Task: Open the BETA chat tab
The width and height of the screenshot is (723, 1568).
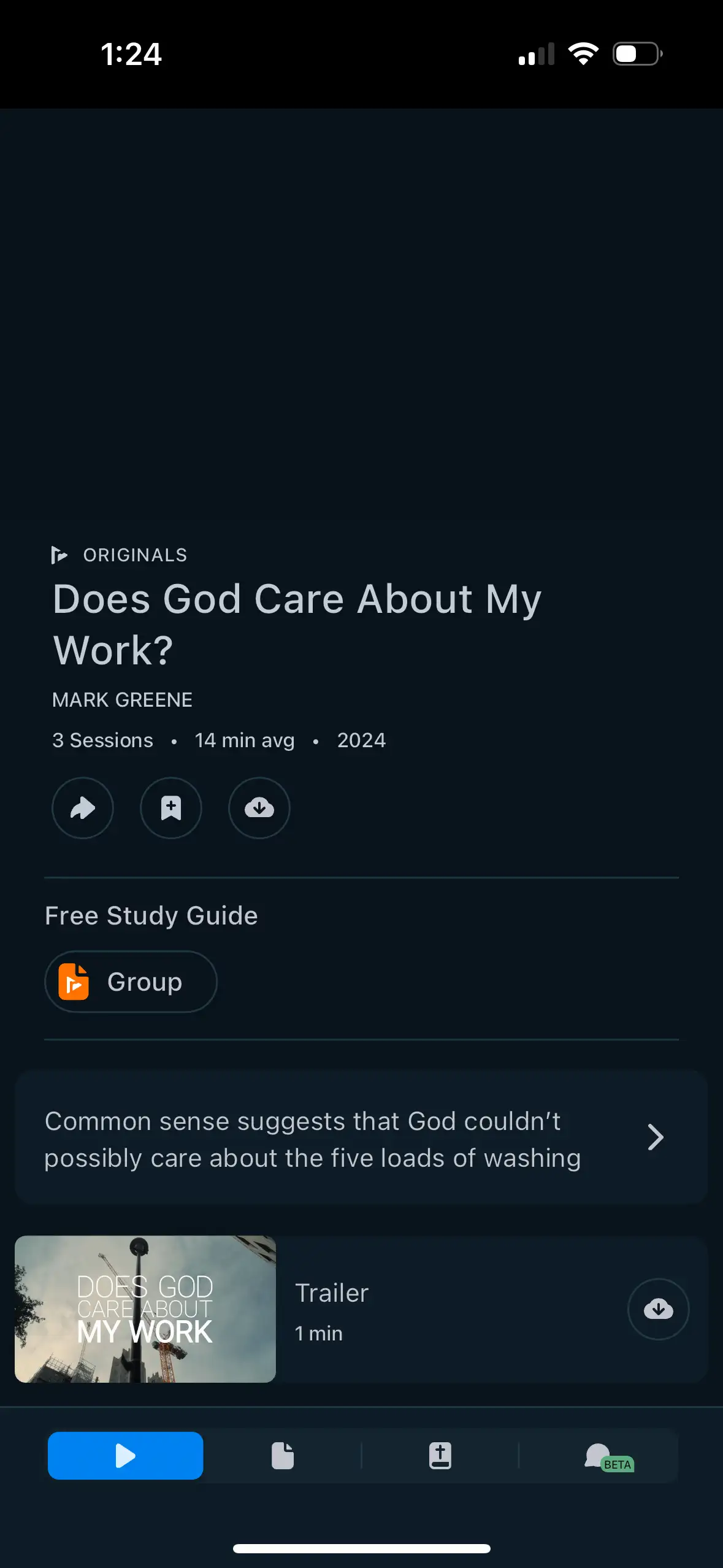Action: (606, 1456)
